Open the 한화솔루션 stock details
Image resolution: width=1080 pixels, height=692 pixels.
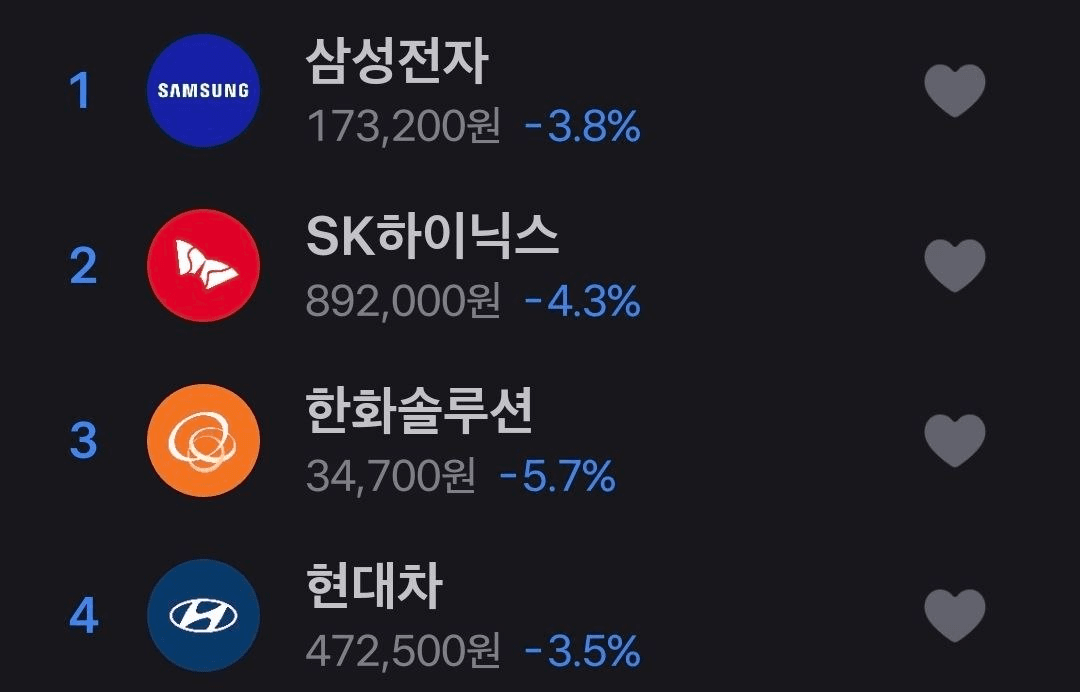click(x=418, y=412)
